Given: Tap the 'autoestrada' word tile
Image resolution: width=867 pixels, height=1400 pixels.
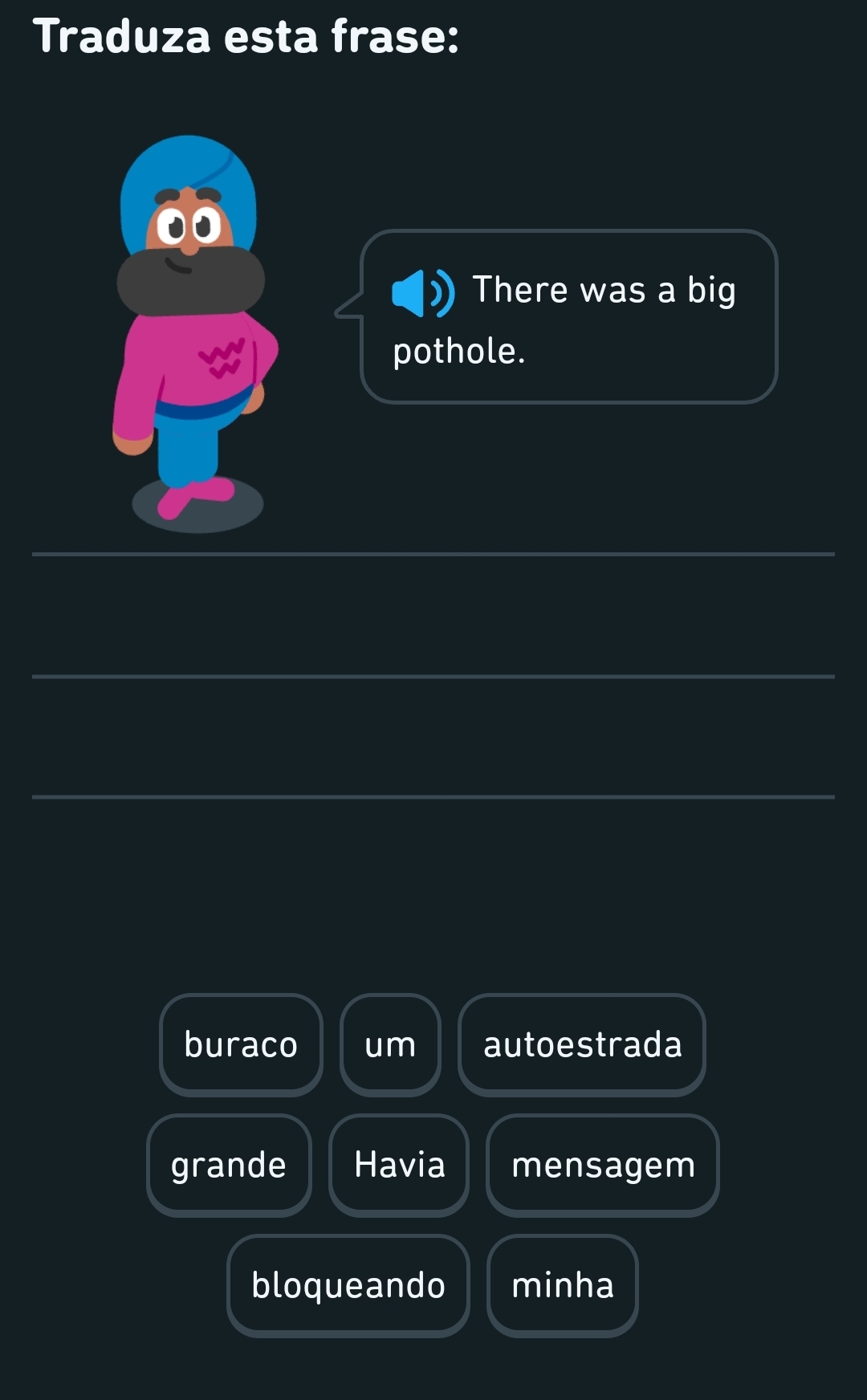Looking at the screenshot, I should point(582,1044).
